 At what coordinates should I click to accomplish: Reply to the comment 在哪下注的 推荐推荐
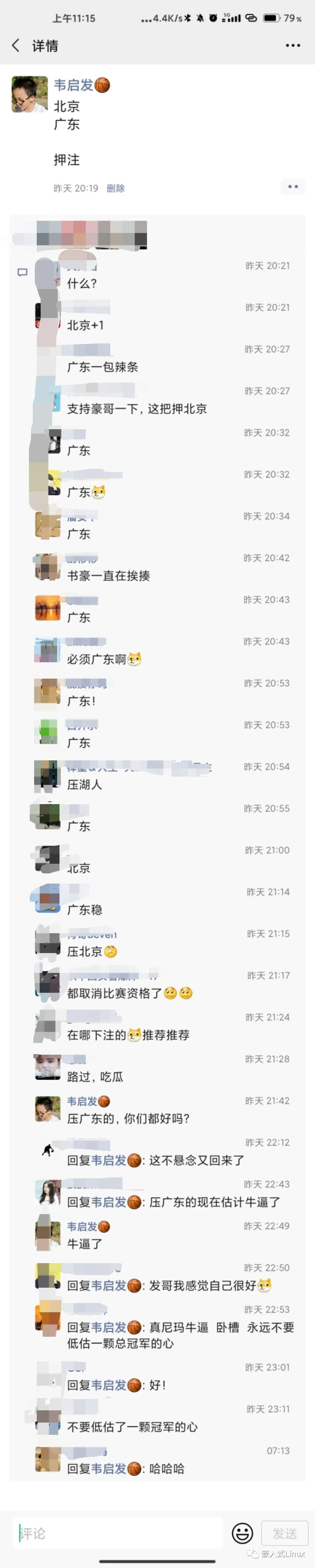coord(128,1035)
